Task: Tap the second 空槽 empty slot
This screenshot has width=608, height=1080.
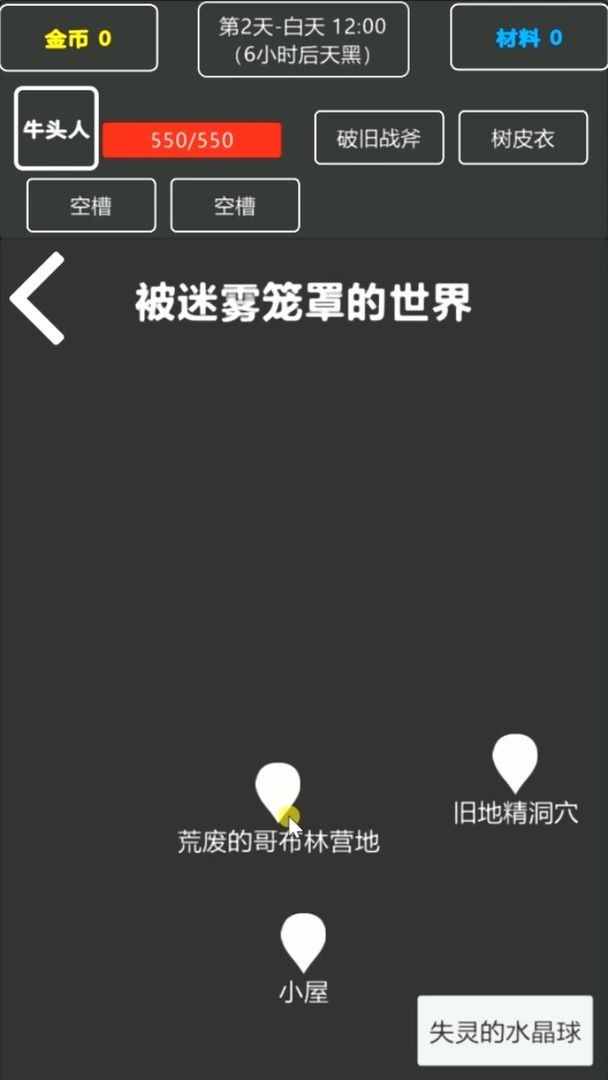Action: pyautogui.click(x=235, y=206)
